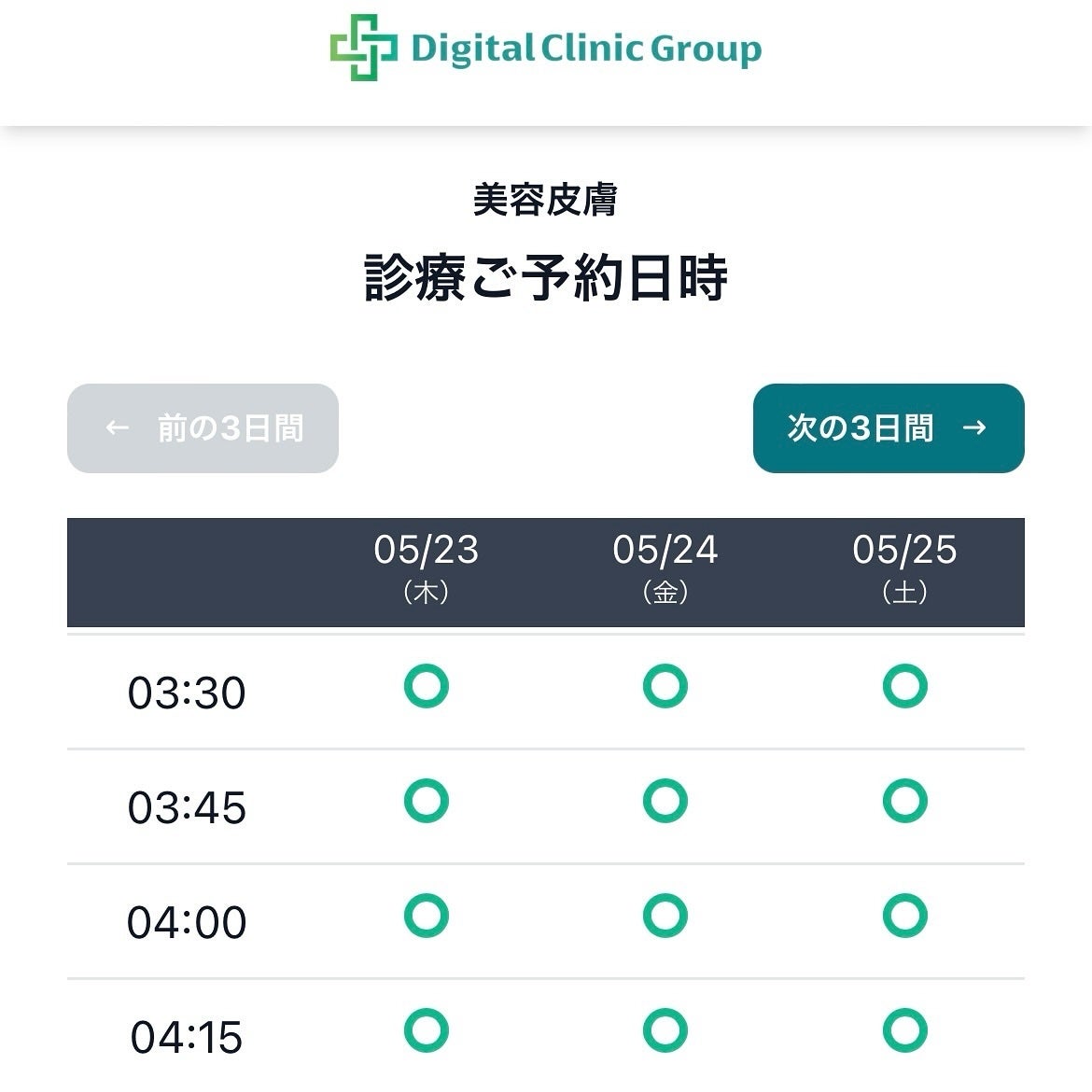This screenshot has width=1092, height=1092.
Task: Go back to previous 3 days (前の3日間)
Action: click(x=203, y=428)
